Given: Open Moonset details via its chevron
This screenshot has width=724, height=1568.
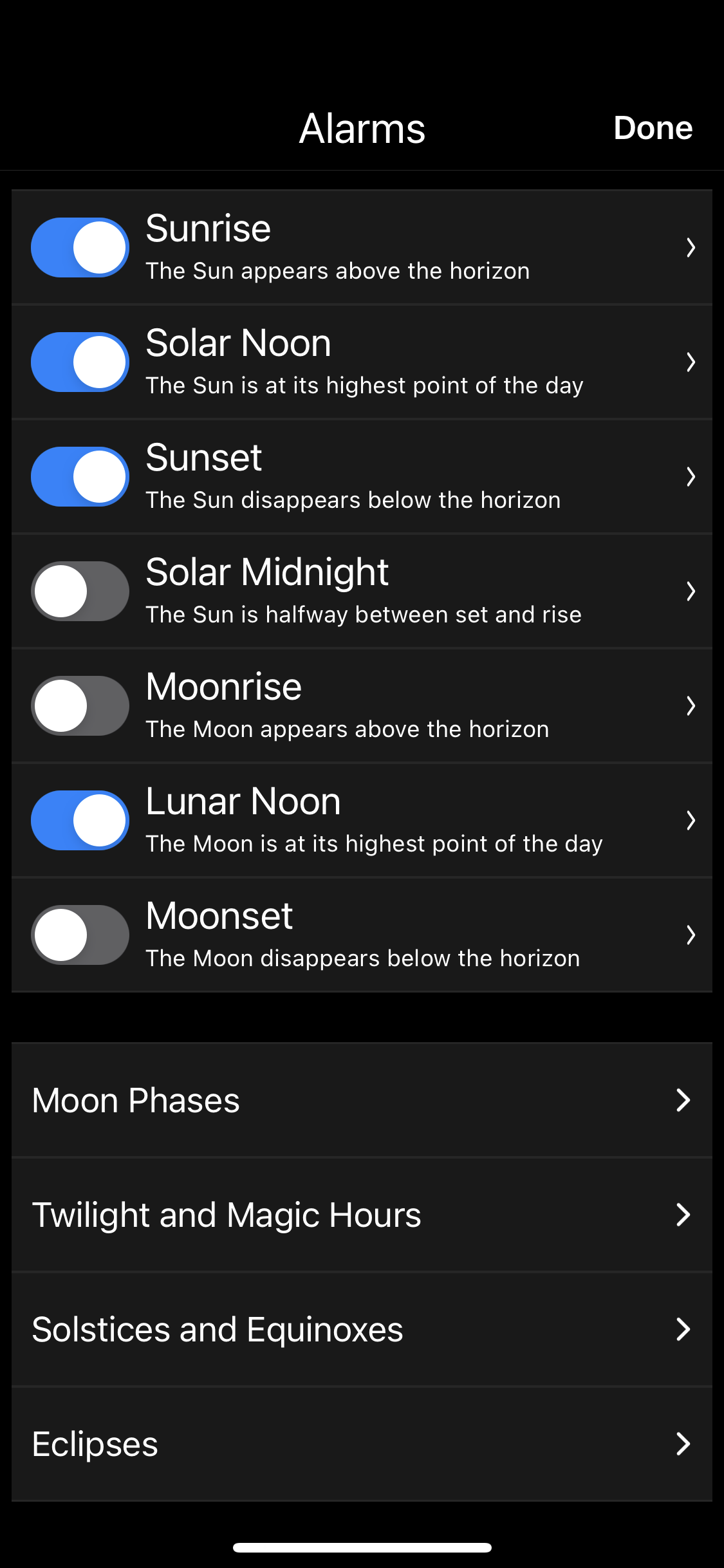Looking at the screenshot, I should point(691,935).
